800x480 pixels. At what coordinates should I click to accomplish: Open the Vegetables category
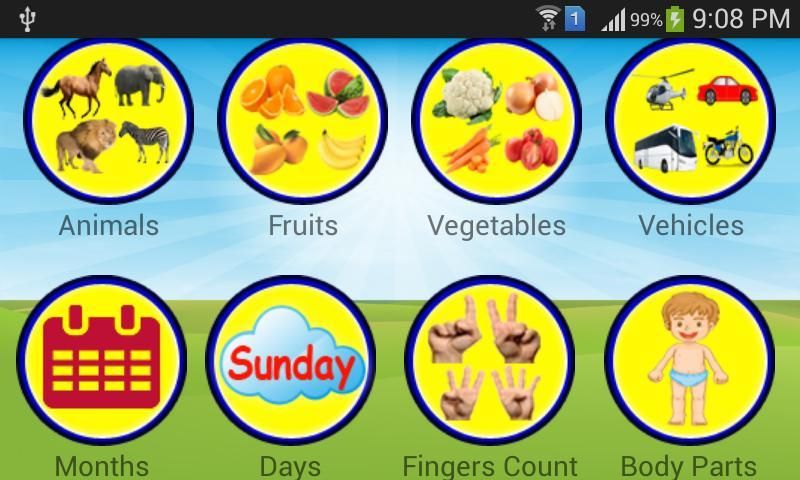pyautogui.click(x=496, y=120)
